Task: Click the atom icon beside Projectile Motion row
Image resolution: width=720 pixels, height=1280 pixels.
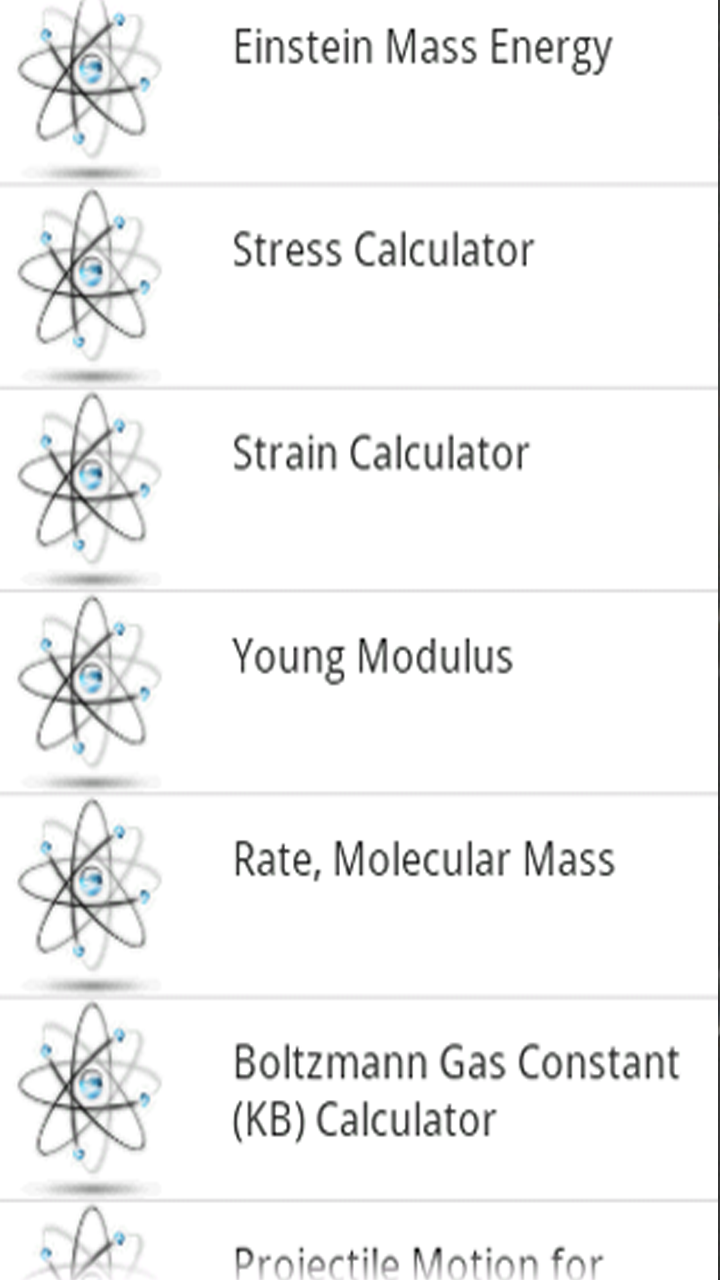Action: (x=88, y=1255)
